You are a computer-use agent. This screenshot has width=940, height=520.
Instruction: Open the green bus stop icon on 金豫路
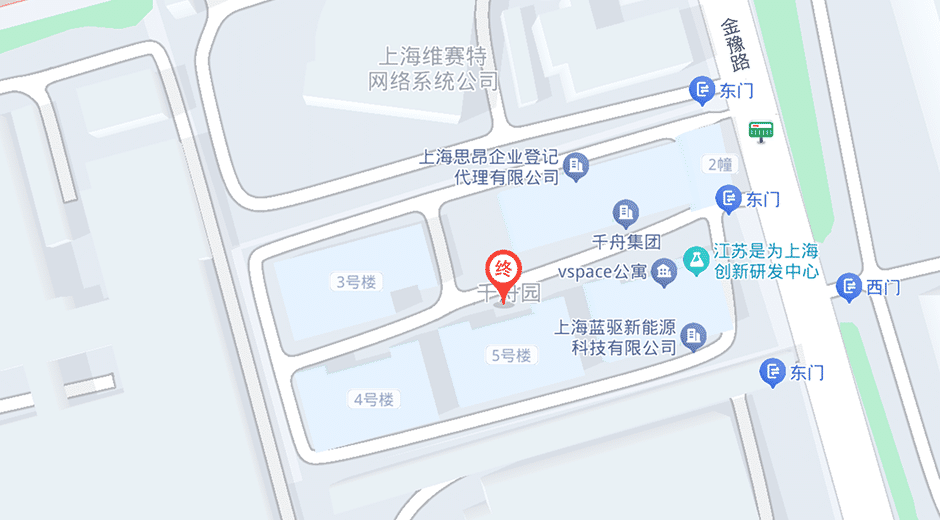point(761,130)
